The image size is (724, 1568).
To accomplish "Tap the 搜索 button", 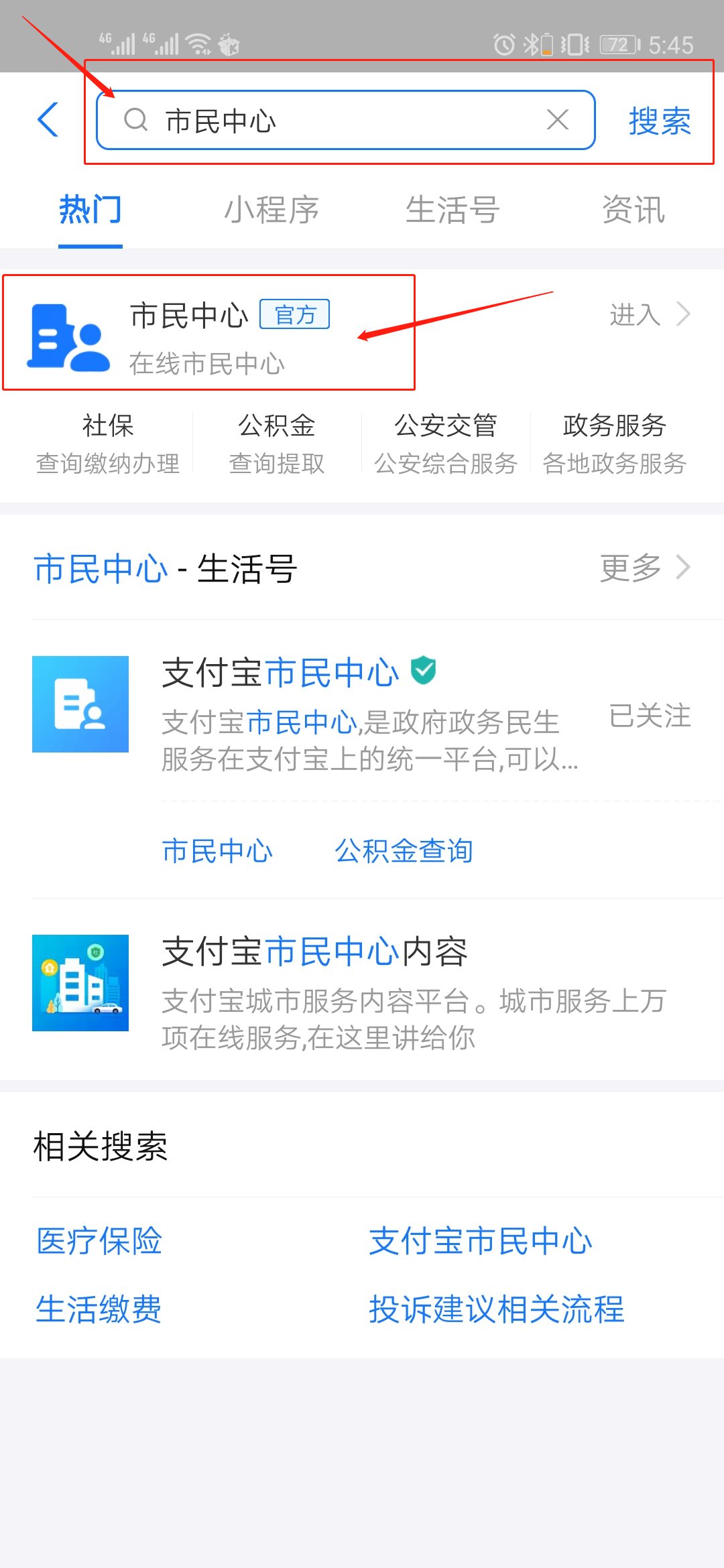I will 660,121.
